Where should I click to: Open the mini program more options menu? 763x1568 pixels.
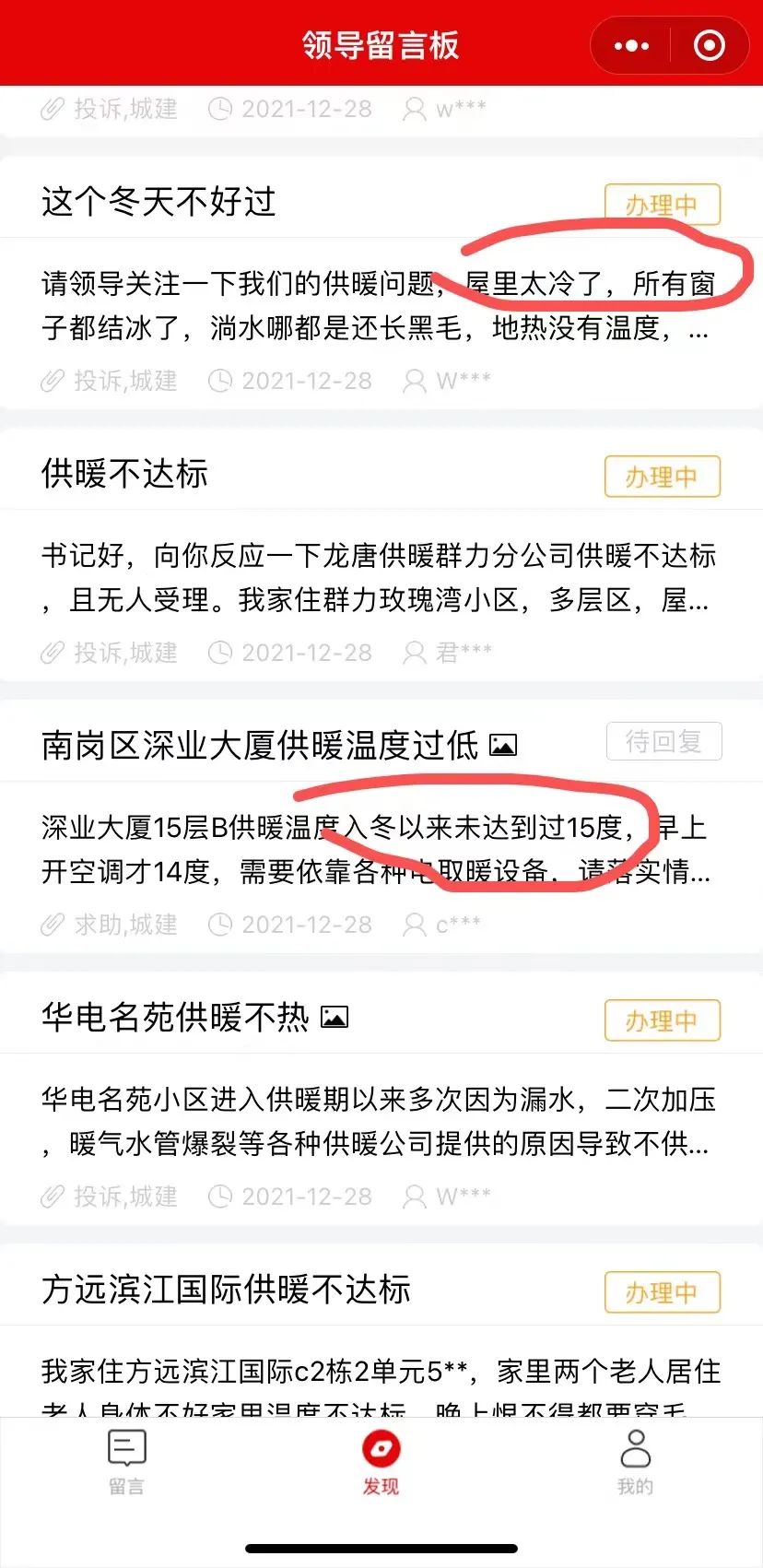point(631,45)
